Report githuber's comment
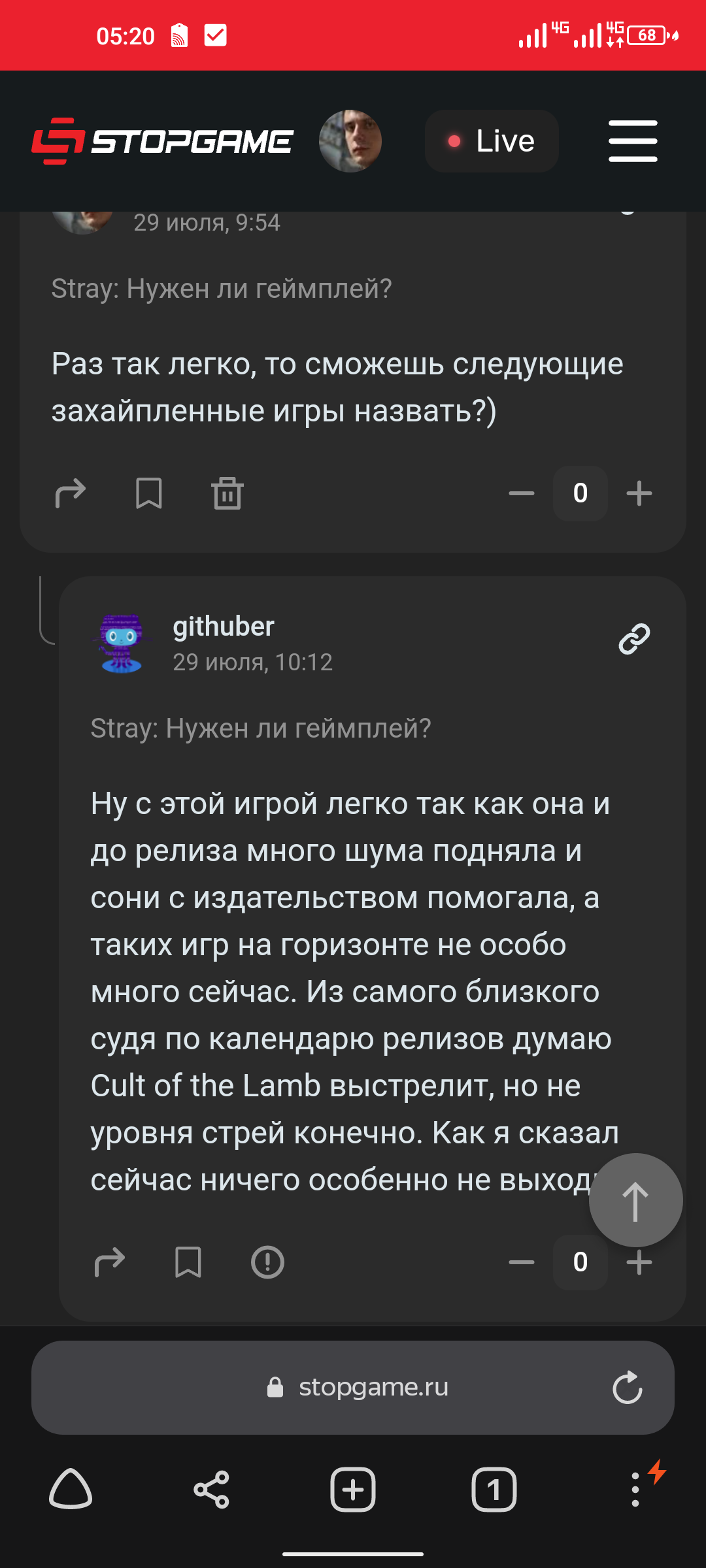Image resolution: width=706 pixels, height=1568 pixels. [267, 1262]
